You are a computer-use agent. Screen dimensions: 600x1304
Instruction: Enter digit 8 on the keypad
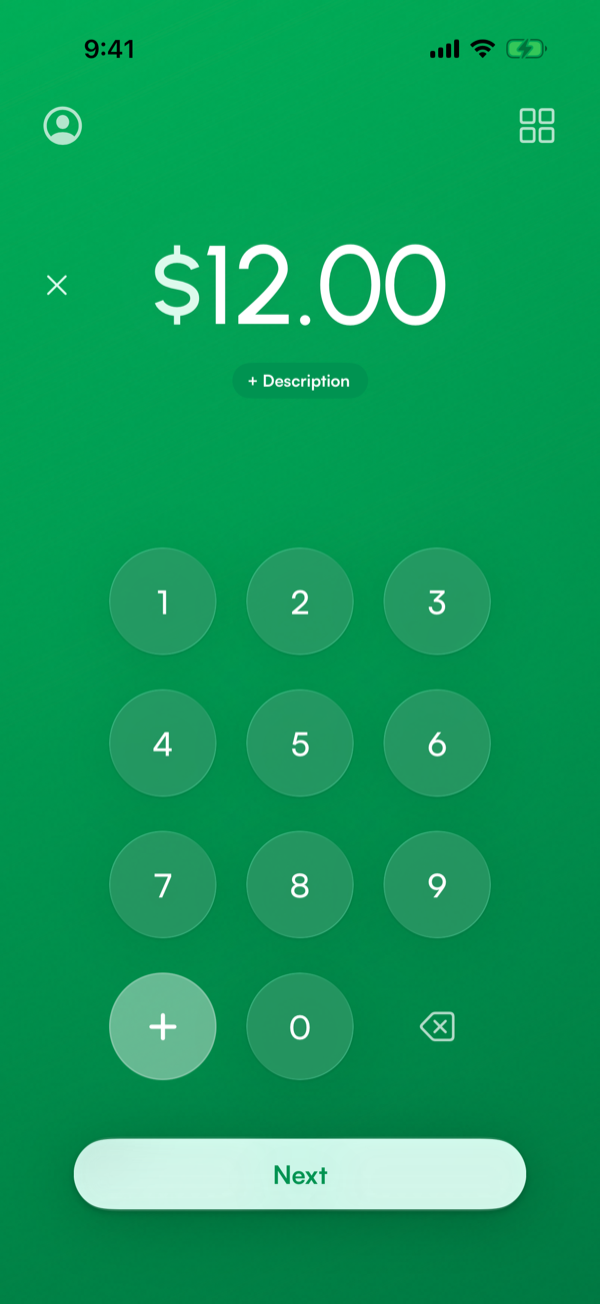pos(300,885)
